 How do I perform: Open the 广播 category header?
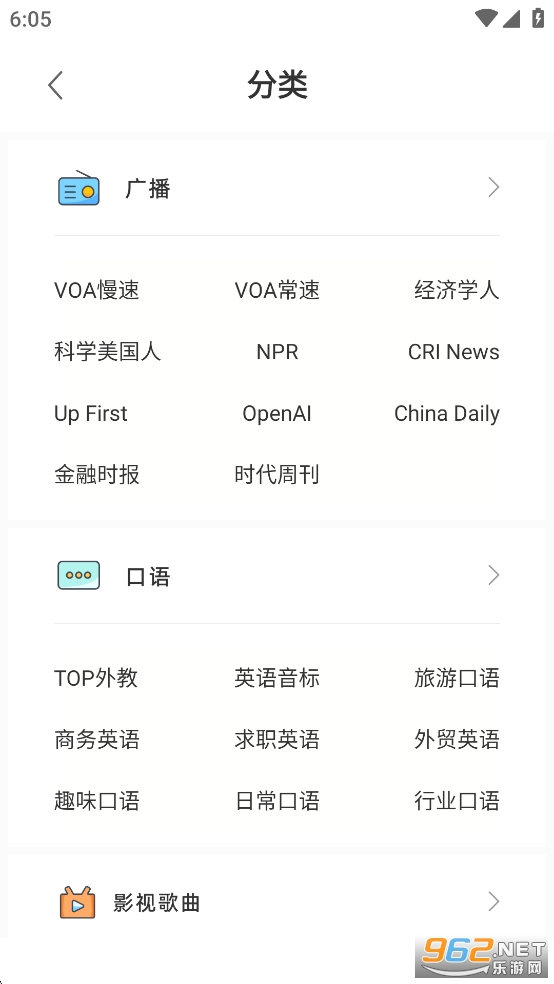[277, 188]
